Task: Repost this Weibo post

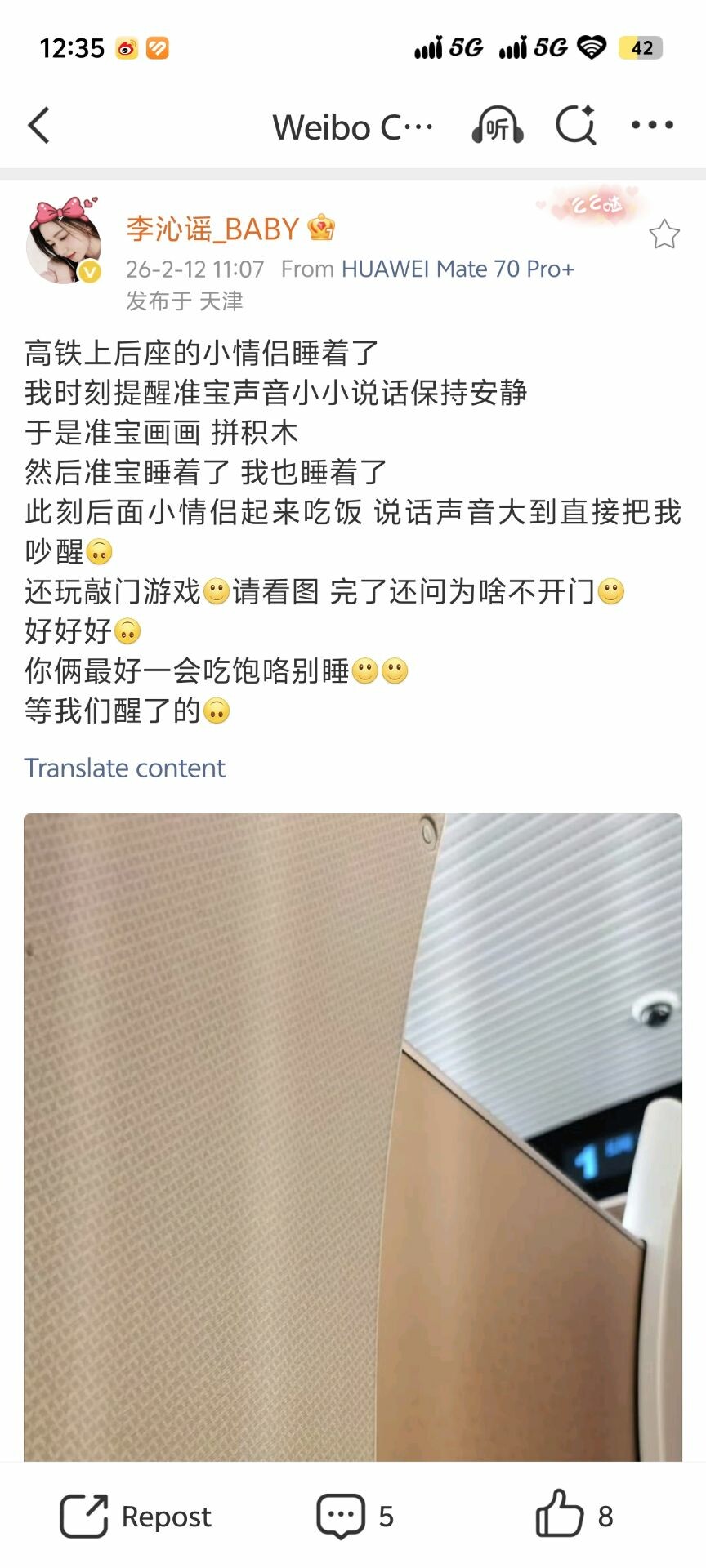Action: pos(136,1517)
